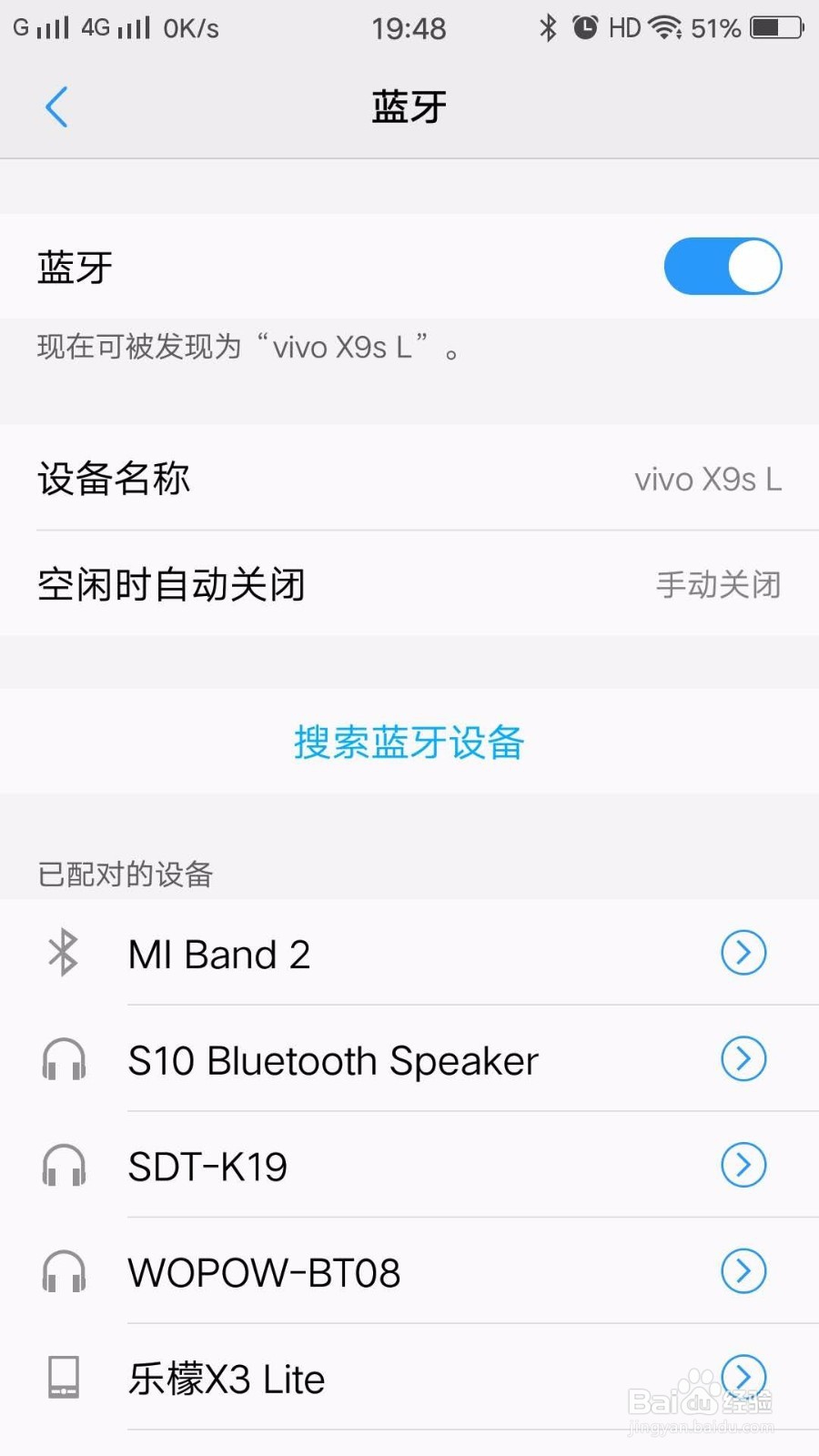Open details arrow for WOPOW-BT08
This screenshot has height=1456, width=819.
coord(743,1270)
